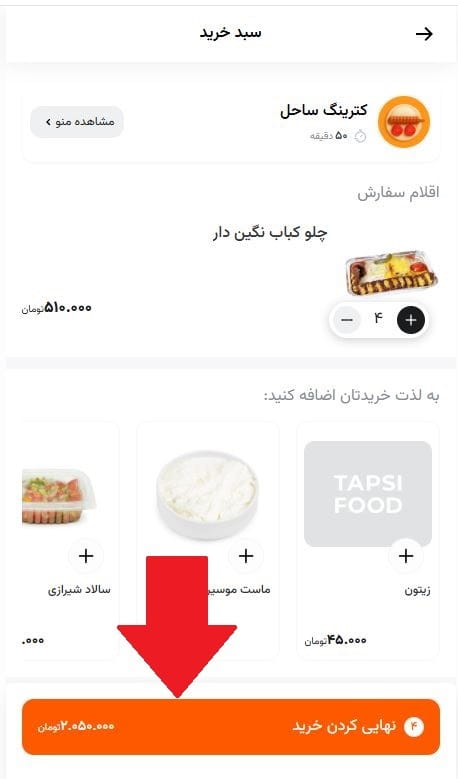The width and height of the screenshot is (458, 779).
Task: Open the restaurant menu via مشاهده منو
Action: coord(77,122)
